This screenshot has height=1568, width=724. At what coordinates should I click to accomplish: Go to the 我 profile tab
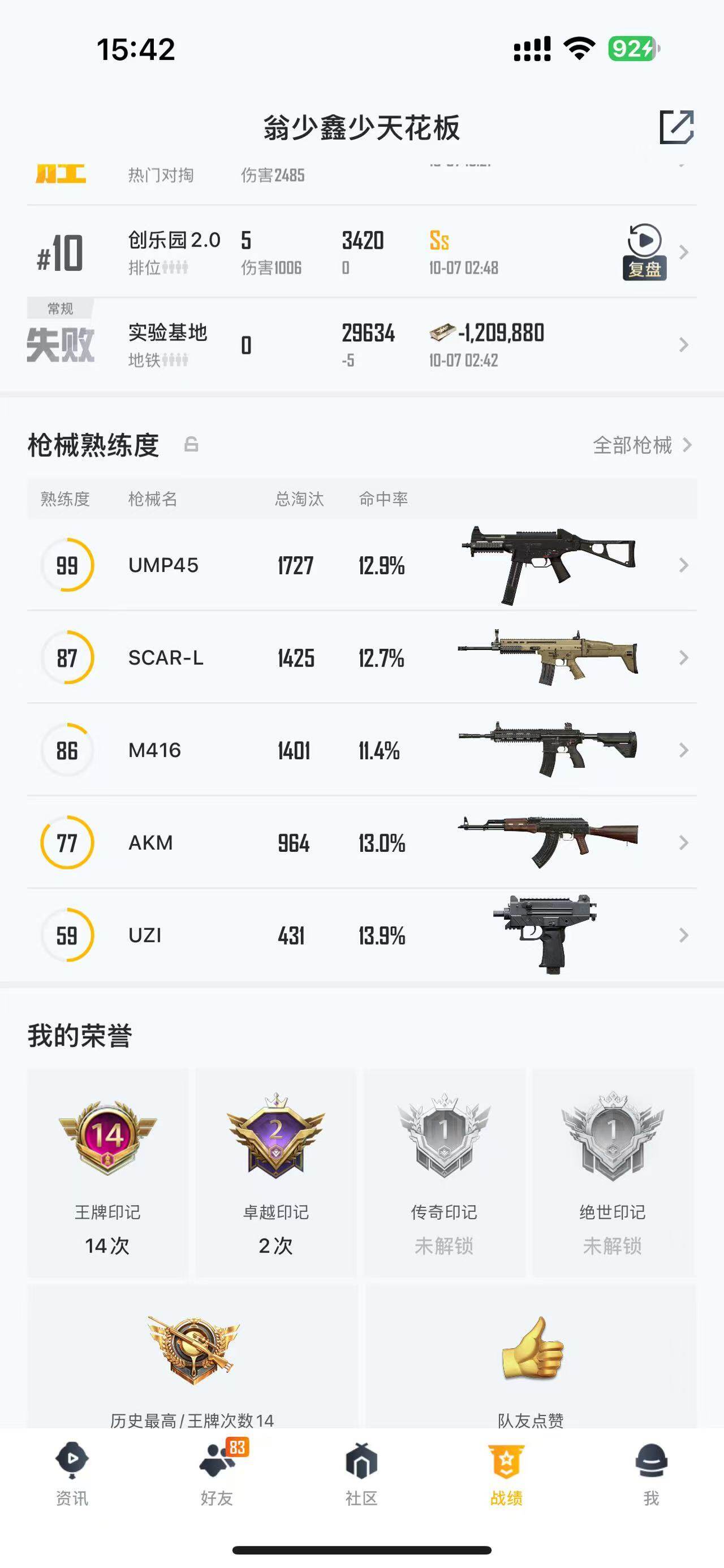(651, 1473)
